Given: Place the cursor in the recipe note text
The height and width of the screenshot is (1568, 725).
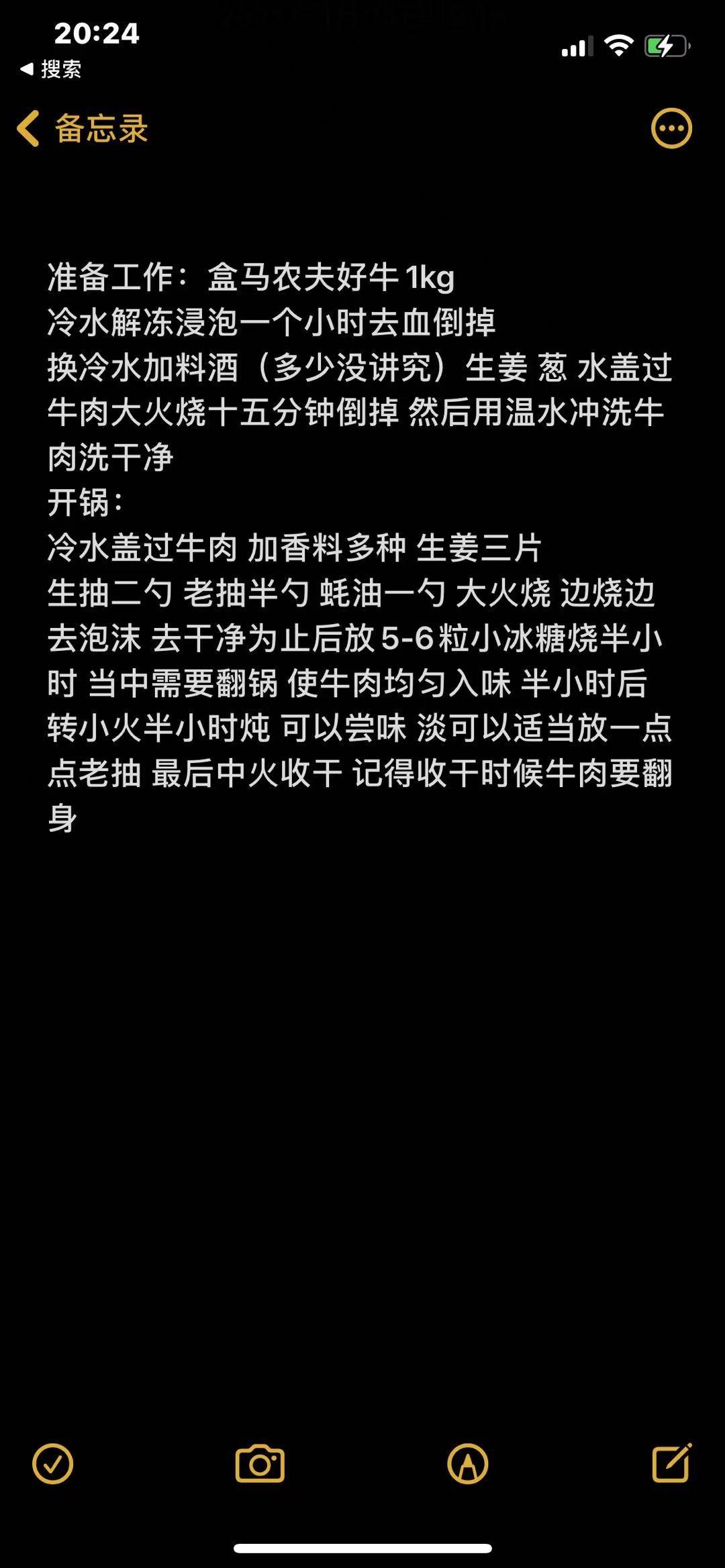Looking at the screenshot, I should pyautogui.click(x=360, y=547).
